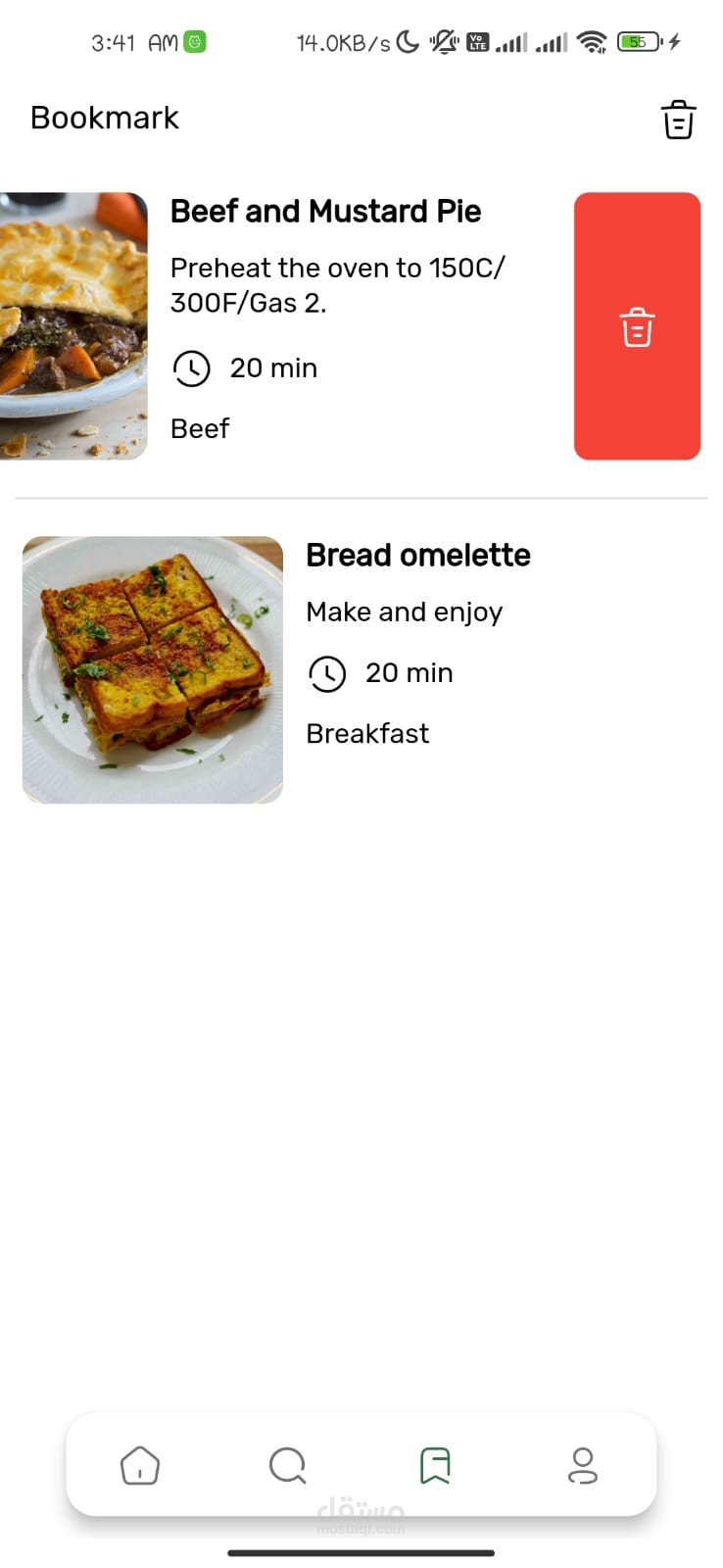Delete the Beef and Mustard Pie bookmark
Screen dimensions: 723x1568
(x=637, y=326)
